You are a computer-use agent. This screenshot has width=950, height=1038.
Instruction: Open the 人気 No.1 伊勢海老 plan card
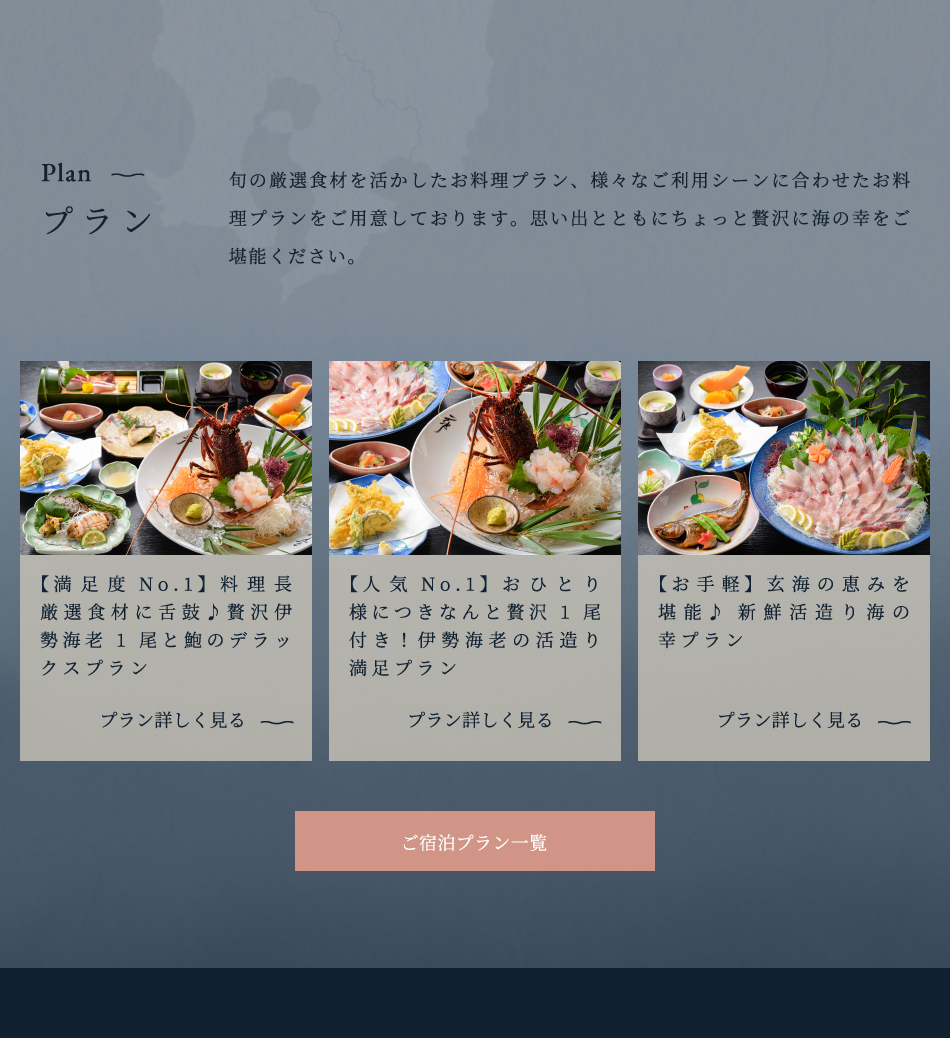pyautogui.click(x=475, y=560)
